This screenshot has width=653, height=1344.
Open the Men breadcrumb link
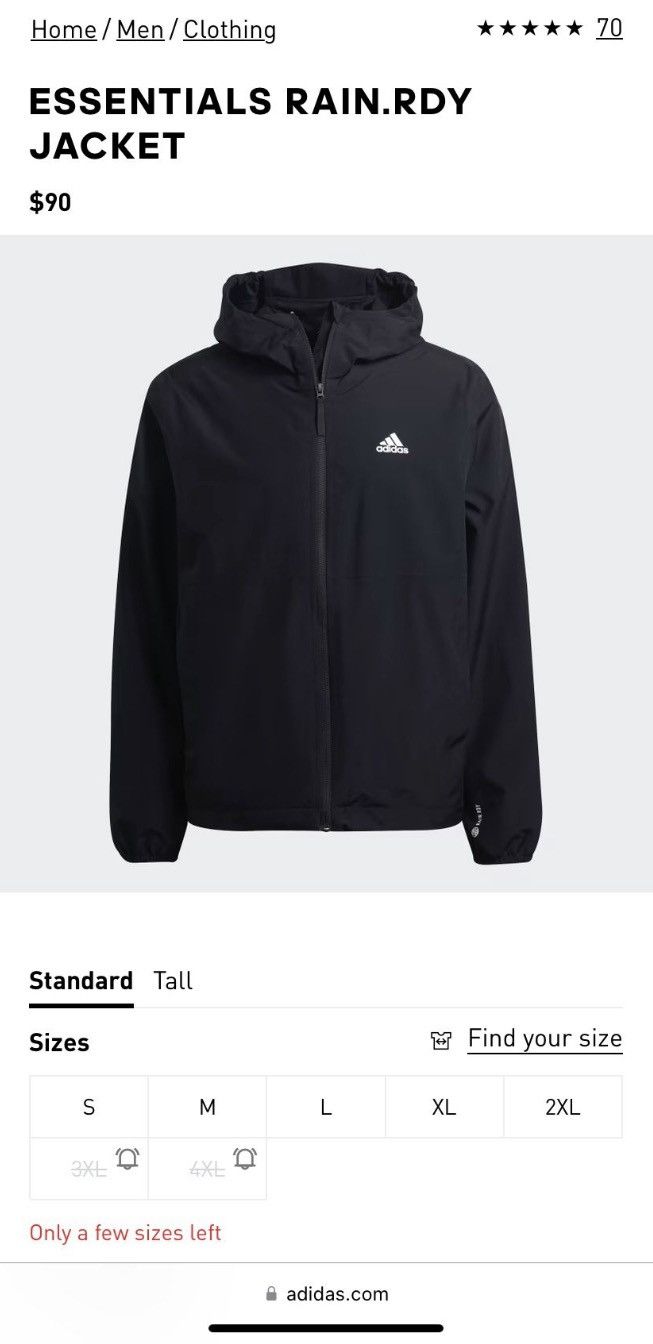click(x=140, y=30)
